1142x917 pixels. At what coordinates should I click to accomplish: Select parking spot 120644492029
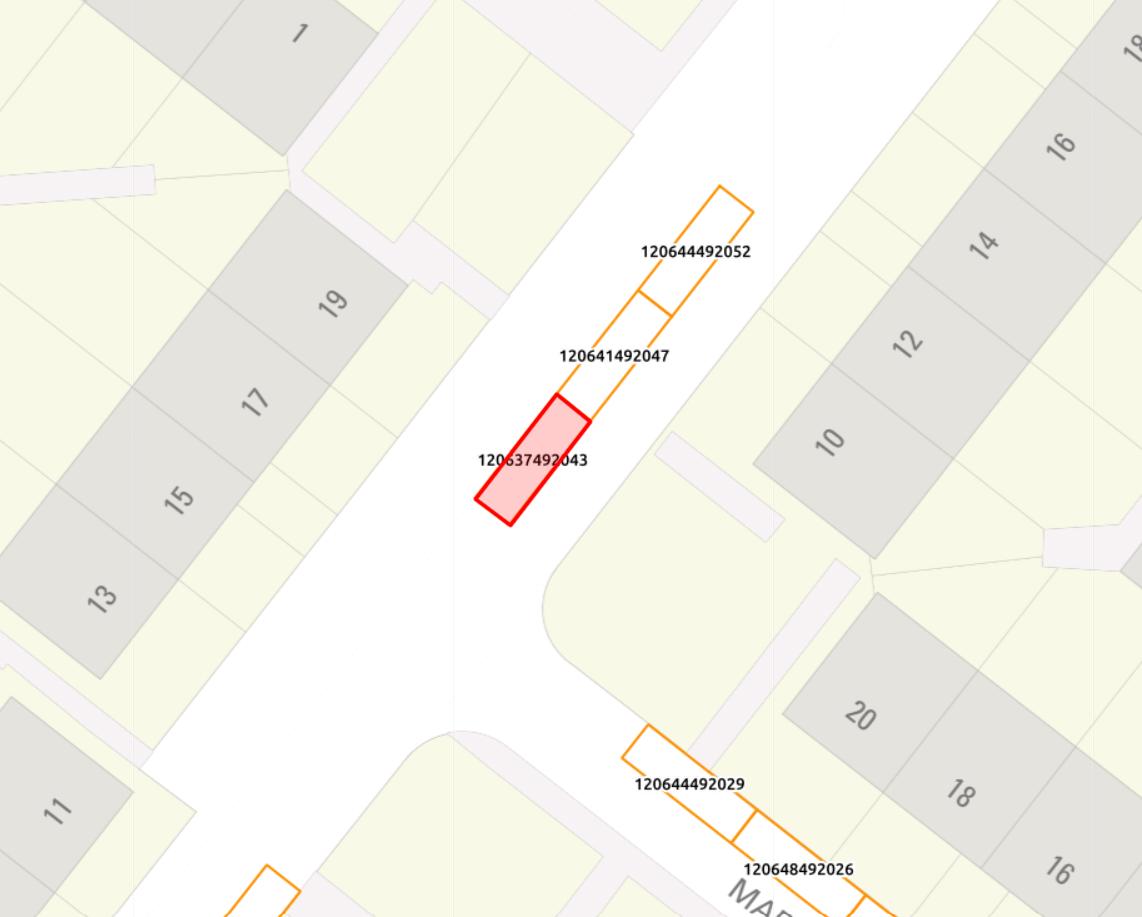coord(690,783)
